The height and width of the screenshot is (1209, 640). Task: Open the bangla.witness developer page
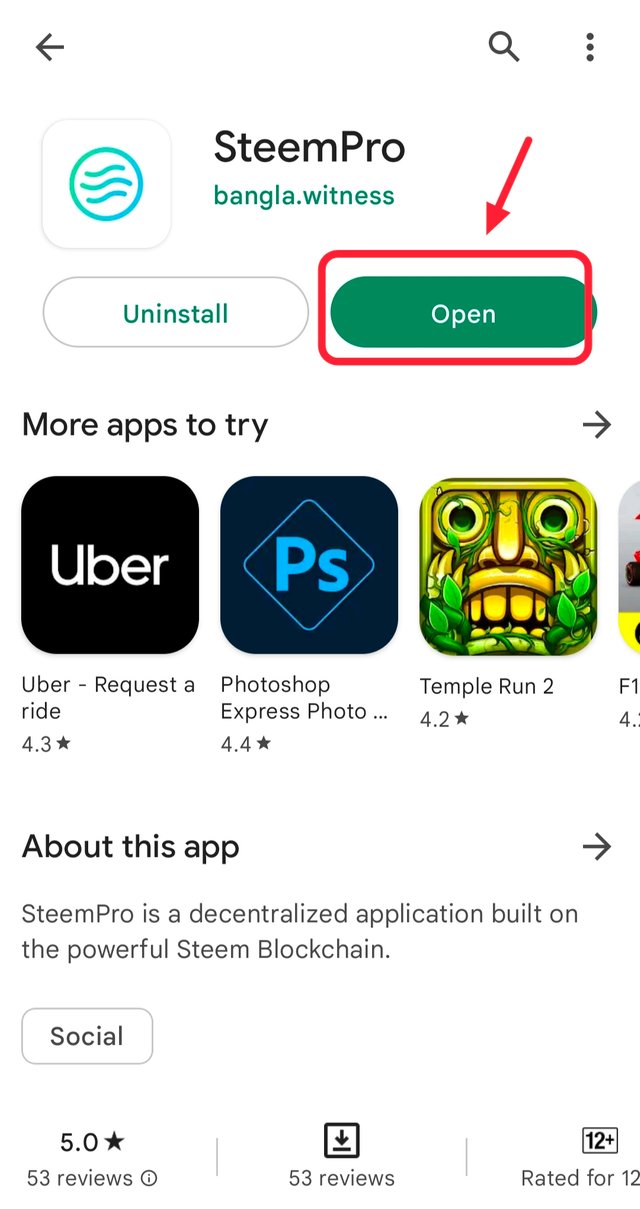point(304,195)
